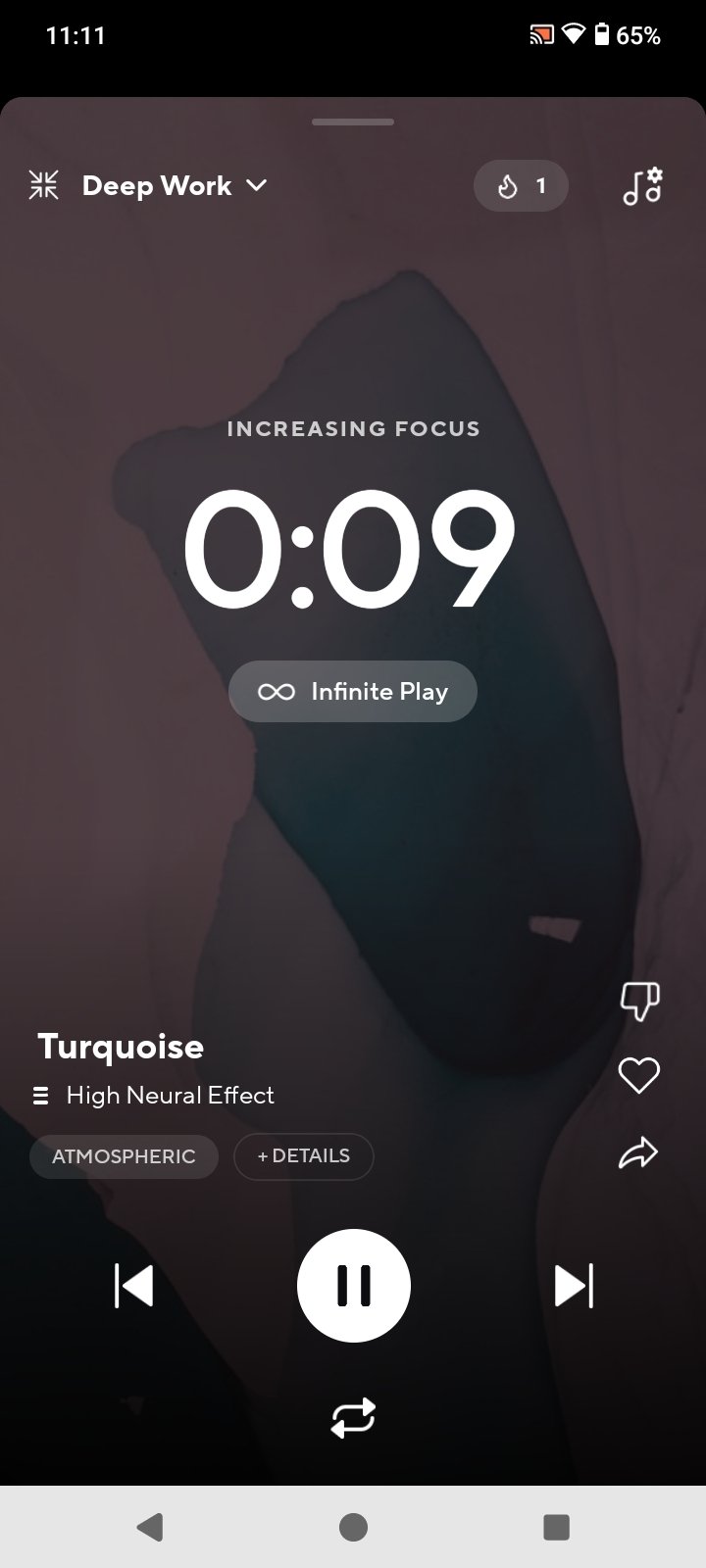The width and height of the screenshot is (706, 1568).
Task: Add Turquoise to favorites with heart
Action: [x=639, y=1076]
